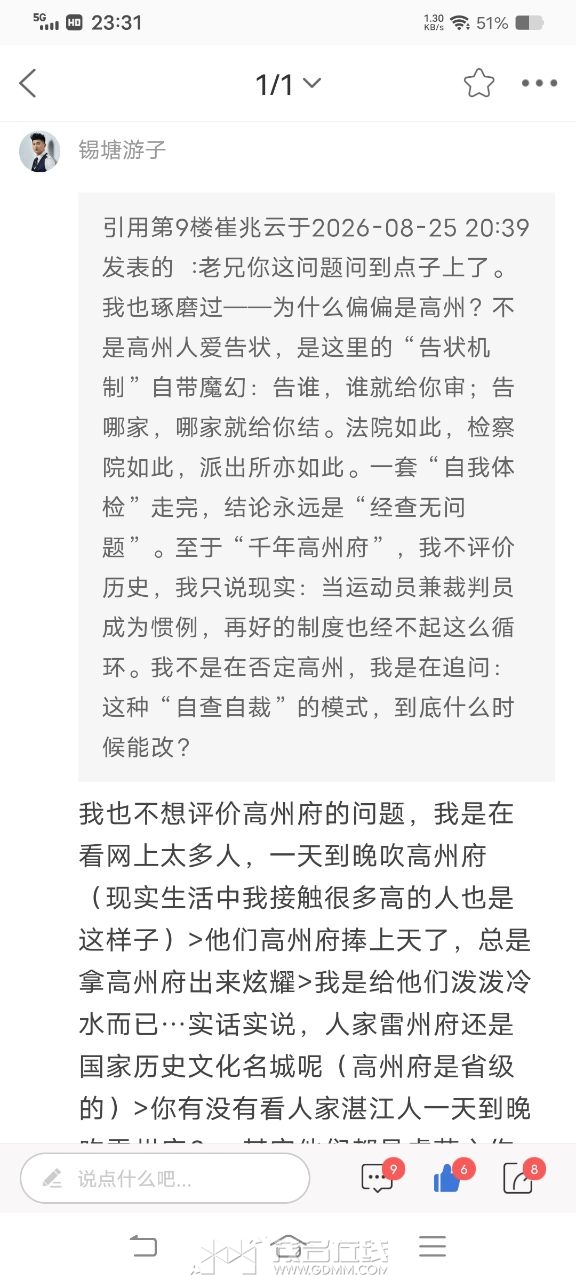
Task: Open the system recent apps menu button
Action: 432,1246
